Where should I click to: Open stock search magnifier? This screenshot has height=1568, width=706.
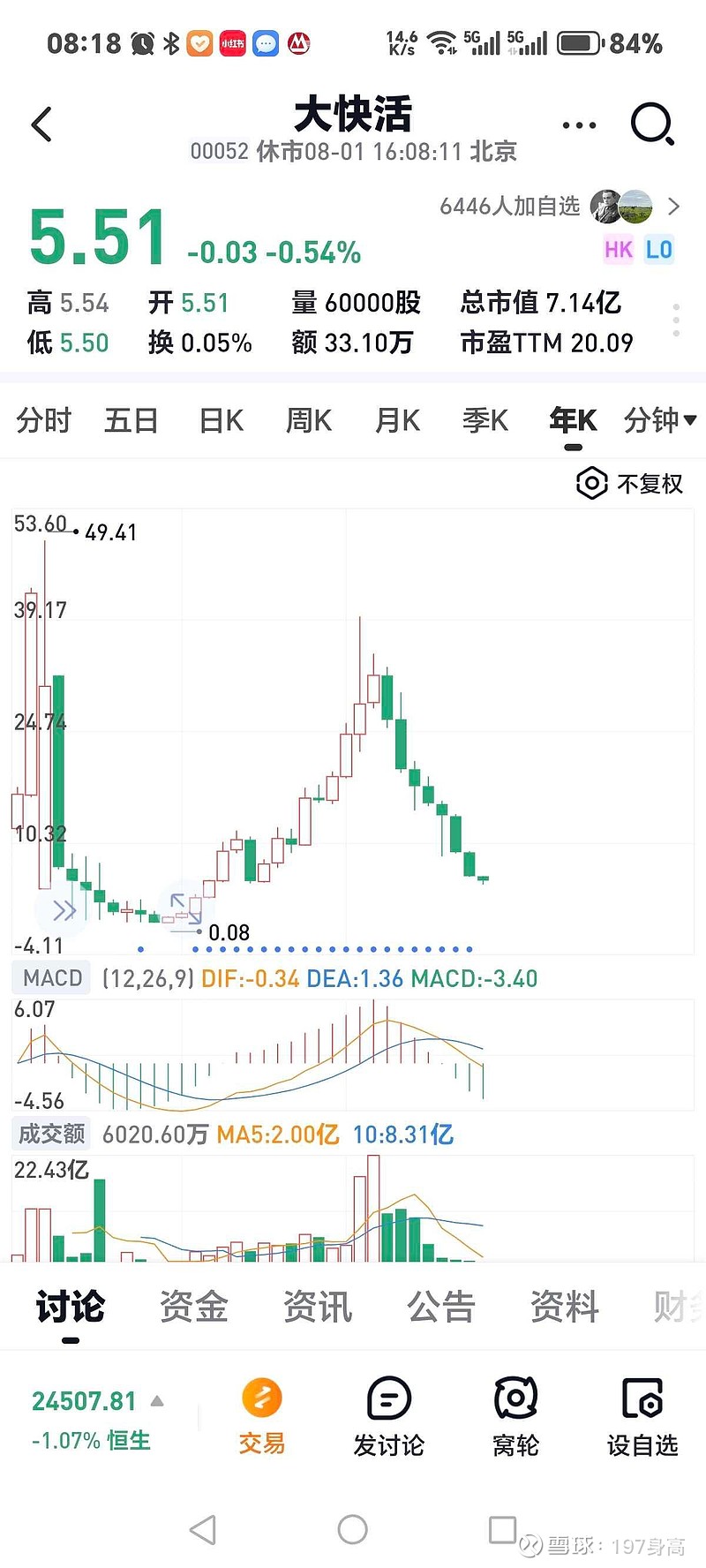[x=652, y=124]
